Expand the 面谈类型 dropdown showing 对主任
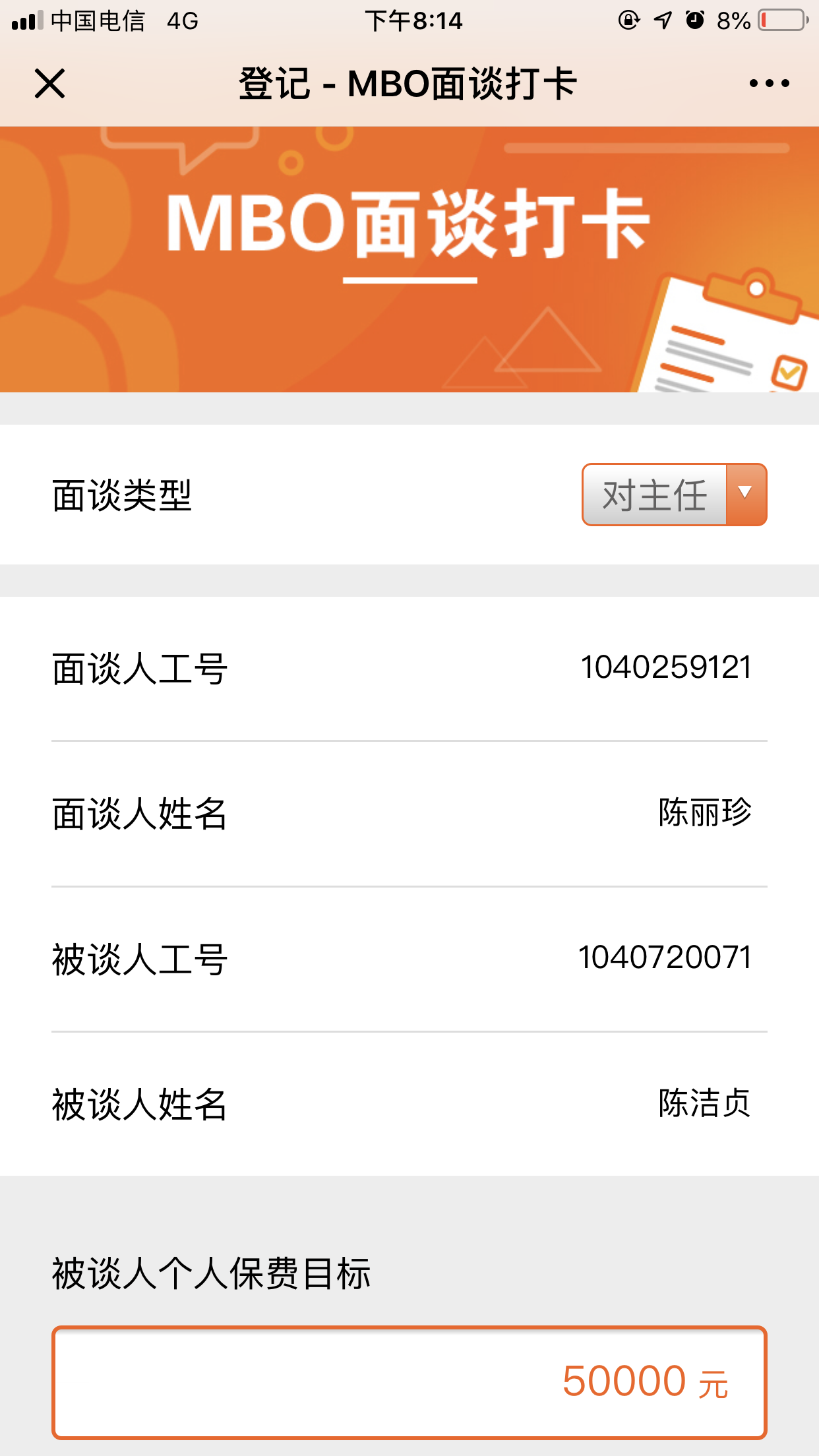Image resolution: width=819 pixels, height=1456 pixels. tap(674, 495)
